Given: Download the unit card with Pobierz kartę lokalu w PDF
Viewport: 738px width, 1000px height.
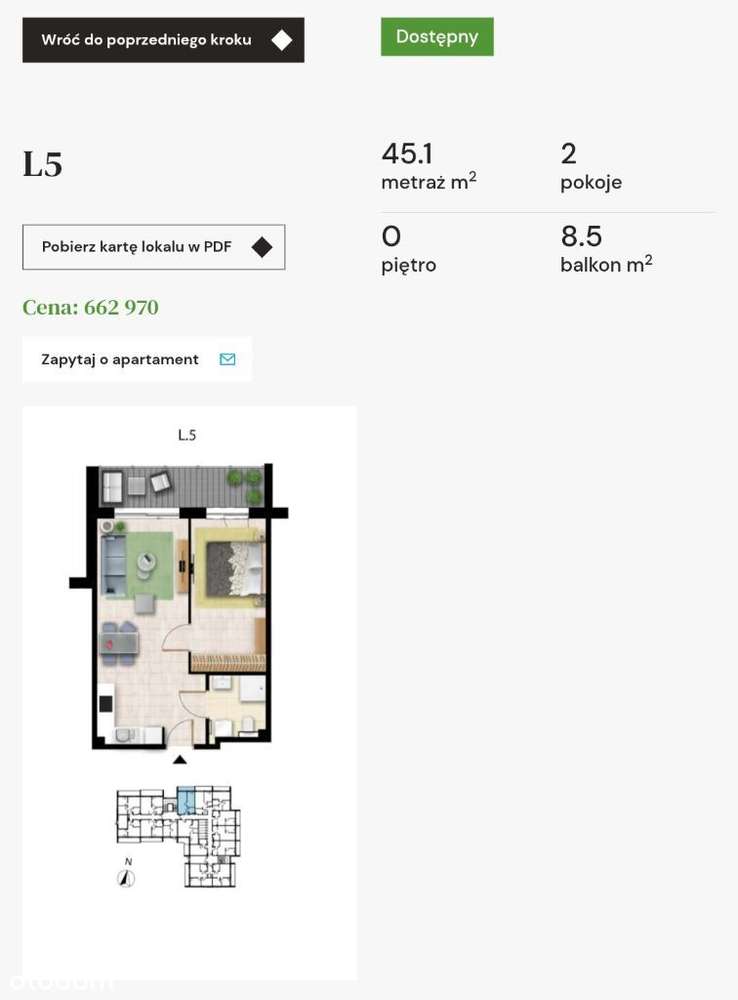Looking at the screenshot, I should pos(154,247).
